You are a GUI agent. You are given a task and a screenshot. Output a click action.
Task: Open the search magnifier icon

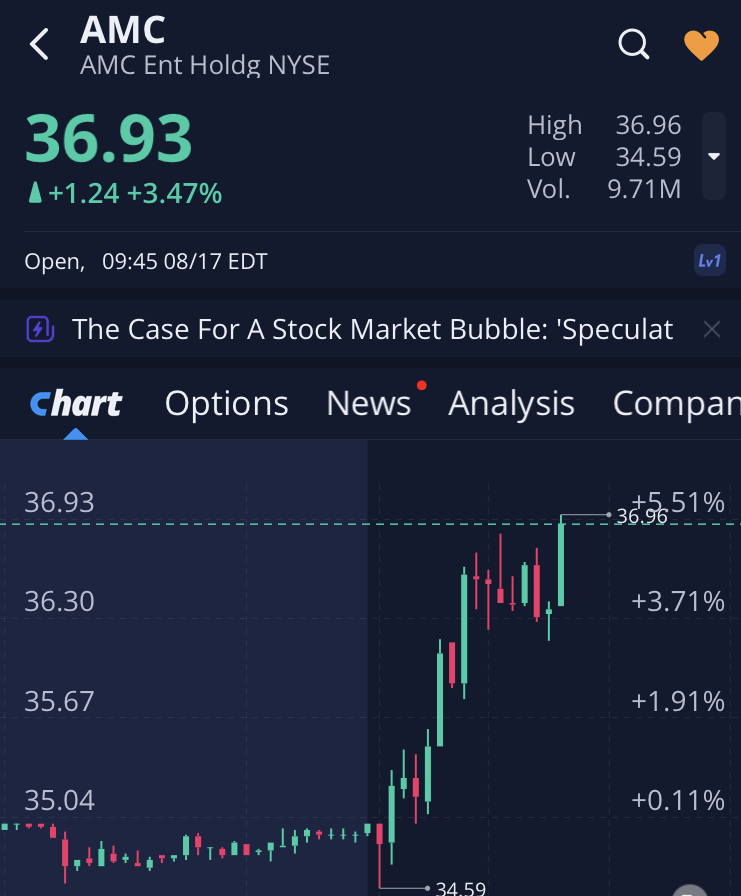tap(634, 44)
